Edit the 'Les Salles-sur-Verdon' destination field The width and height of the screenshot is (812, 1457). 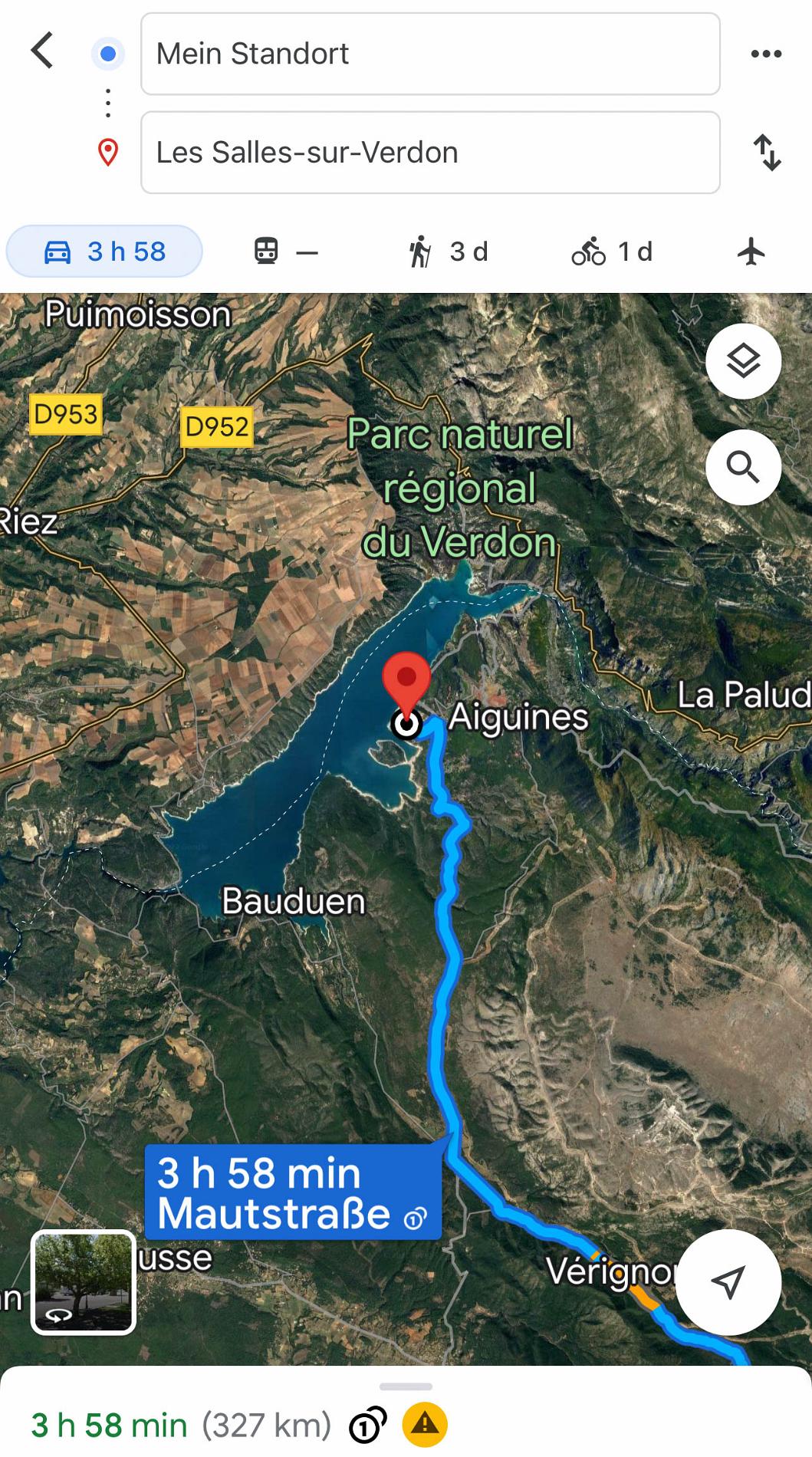(430, 153)
